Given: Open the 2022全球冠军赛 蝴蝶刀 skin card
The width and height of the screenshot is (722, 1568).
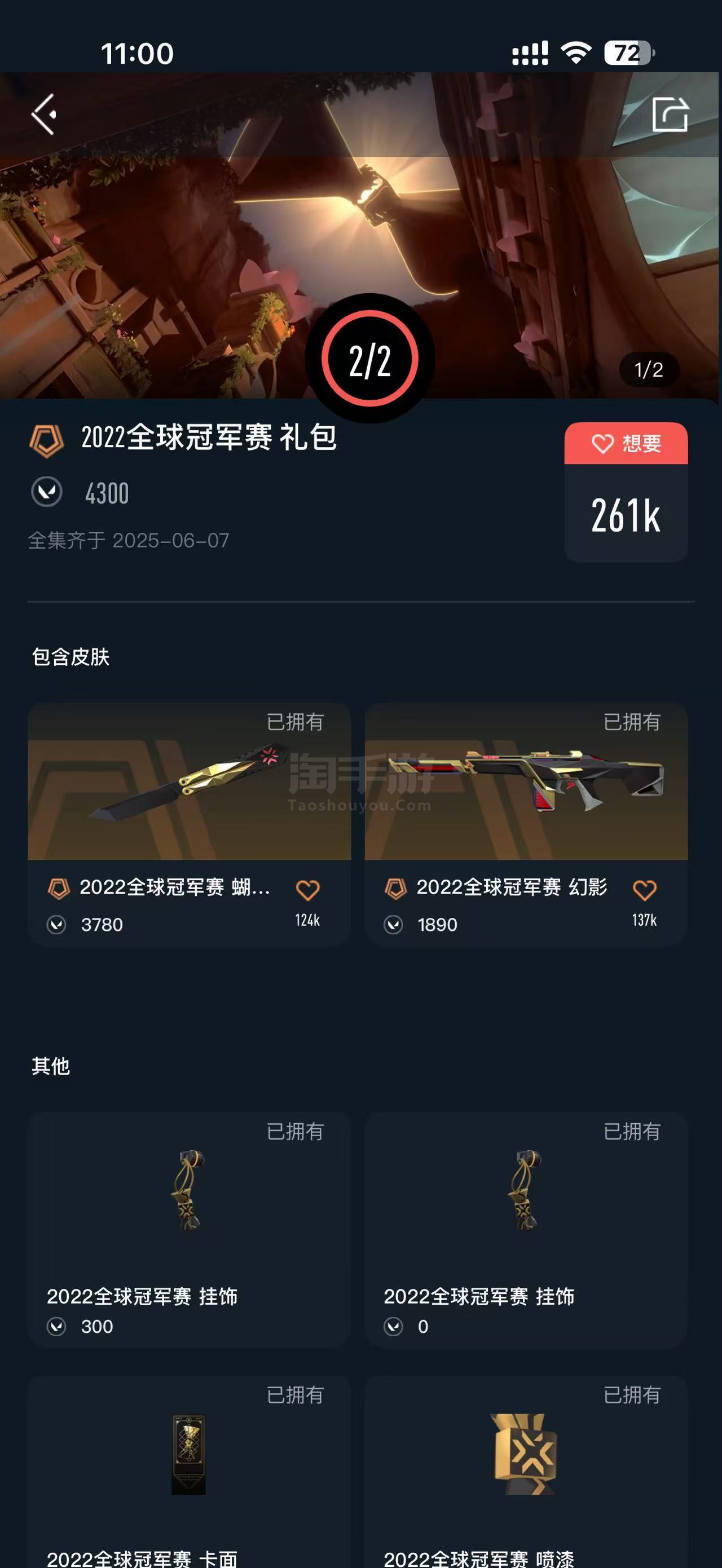Looking at the screenshot, I should (189, 791).
